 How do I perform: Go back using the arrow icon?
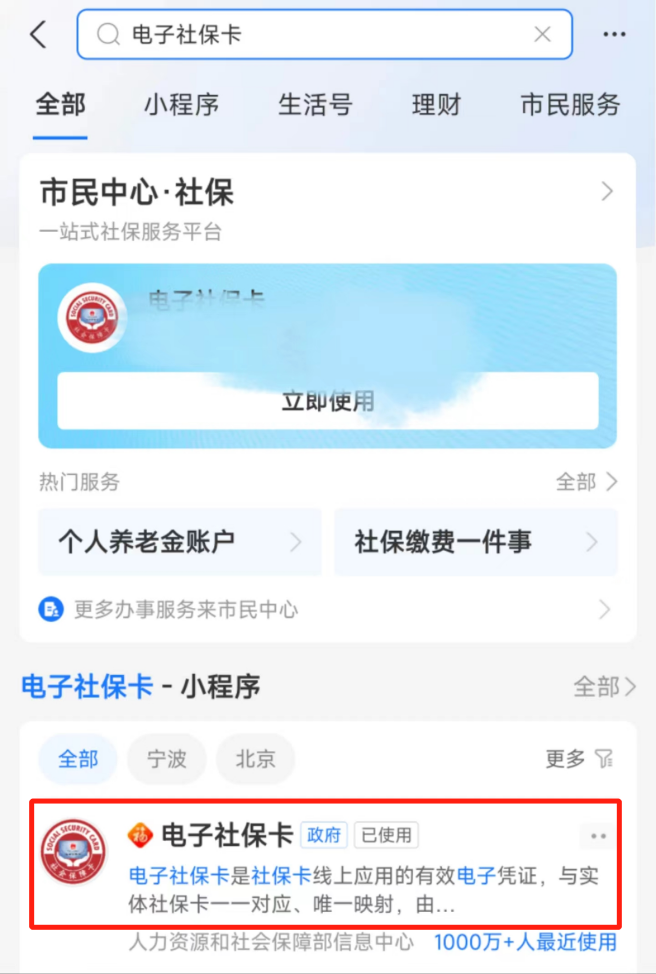click(38, 35)
